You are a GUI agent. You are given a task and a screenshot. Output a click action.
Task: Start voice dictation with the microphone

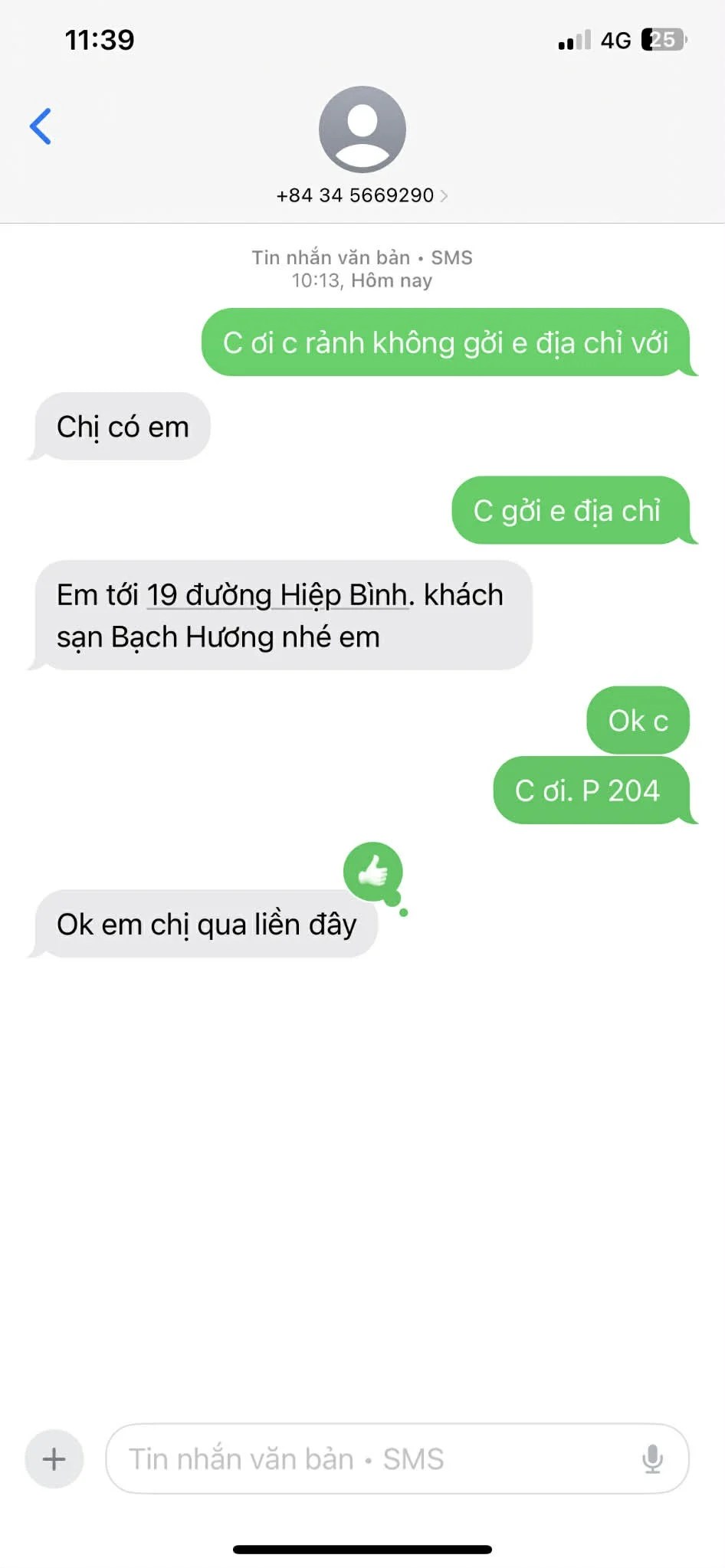(652, 1458)
